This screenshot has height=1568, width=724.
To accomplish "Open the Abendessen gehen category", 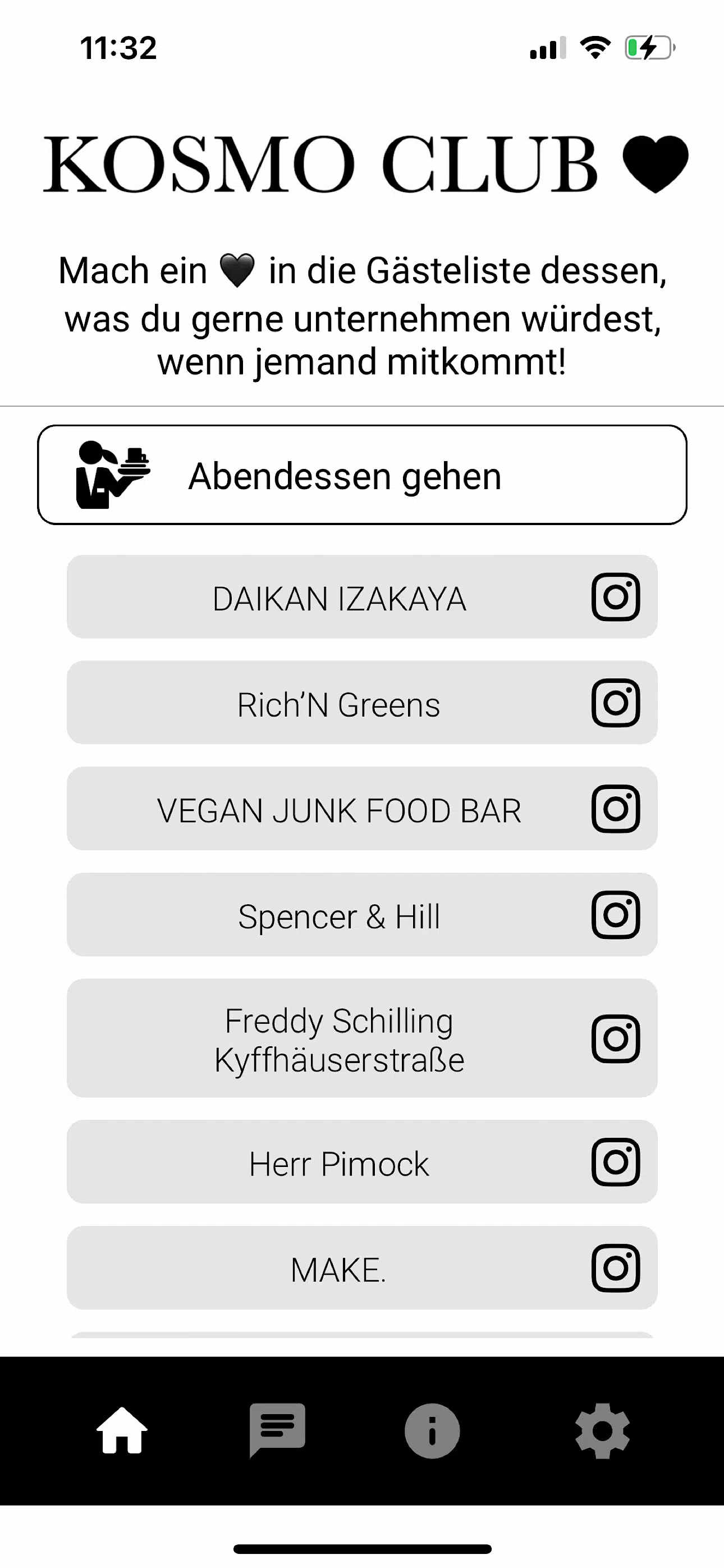I will [362, 475].
